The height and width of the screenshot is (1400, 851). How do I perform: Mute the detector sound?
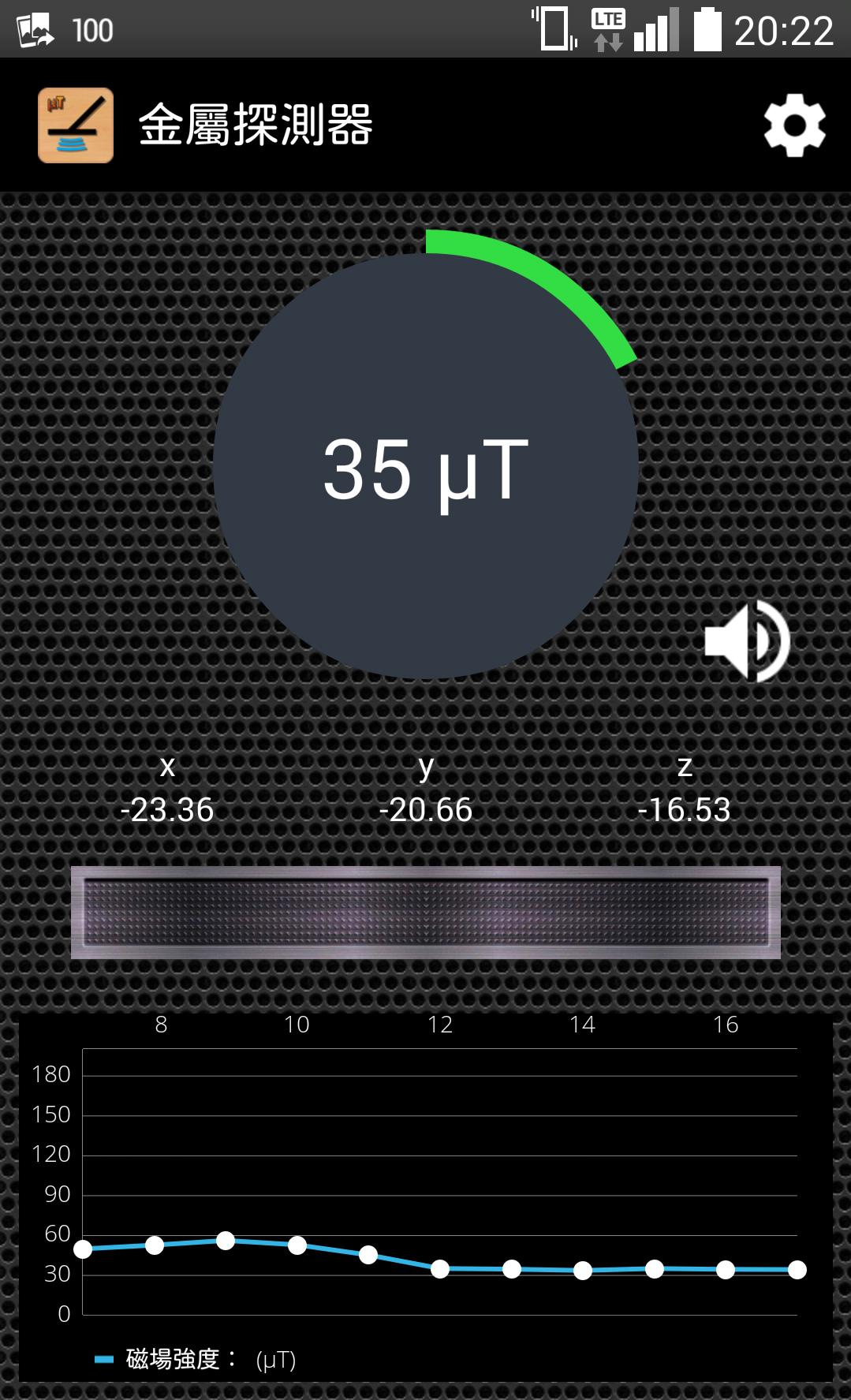coord(747,640)
